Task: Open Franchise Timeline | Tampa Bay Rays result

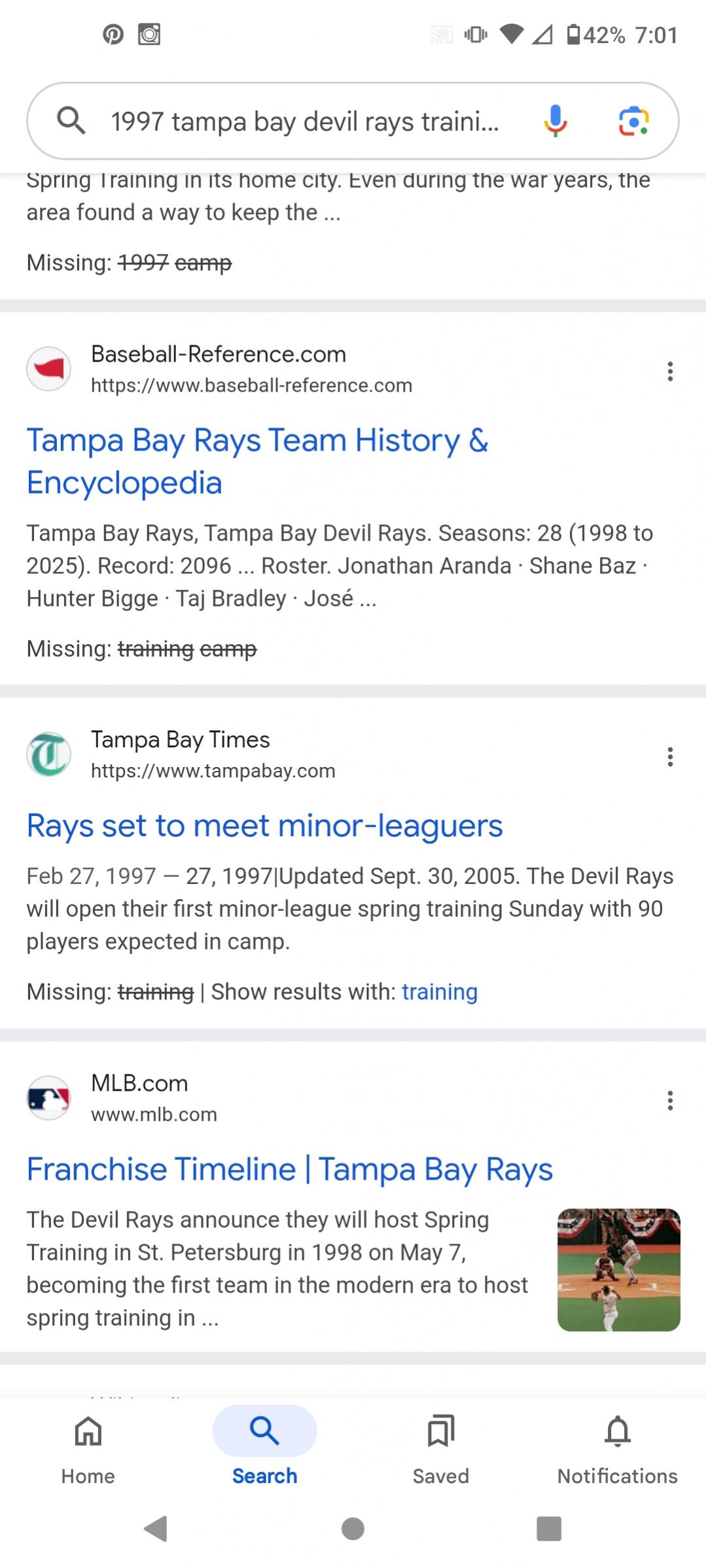Action: point(290,1169)
